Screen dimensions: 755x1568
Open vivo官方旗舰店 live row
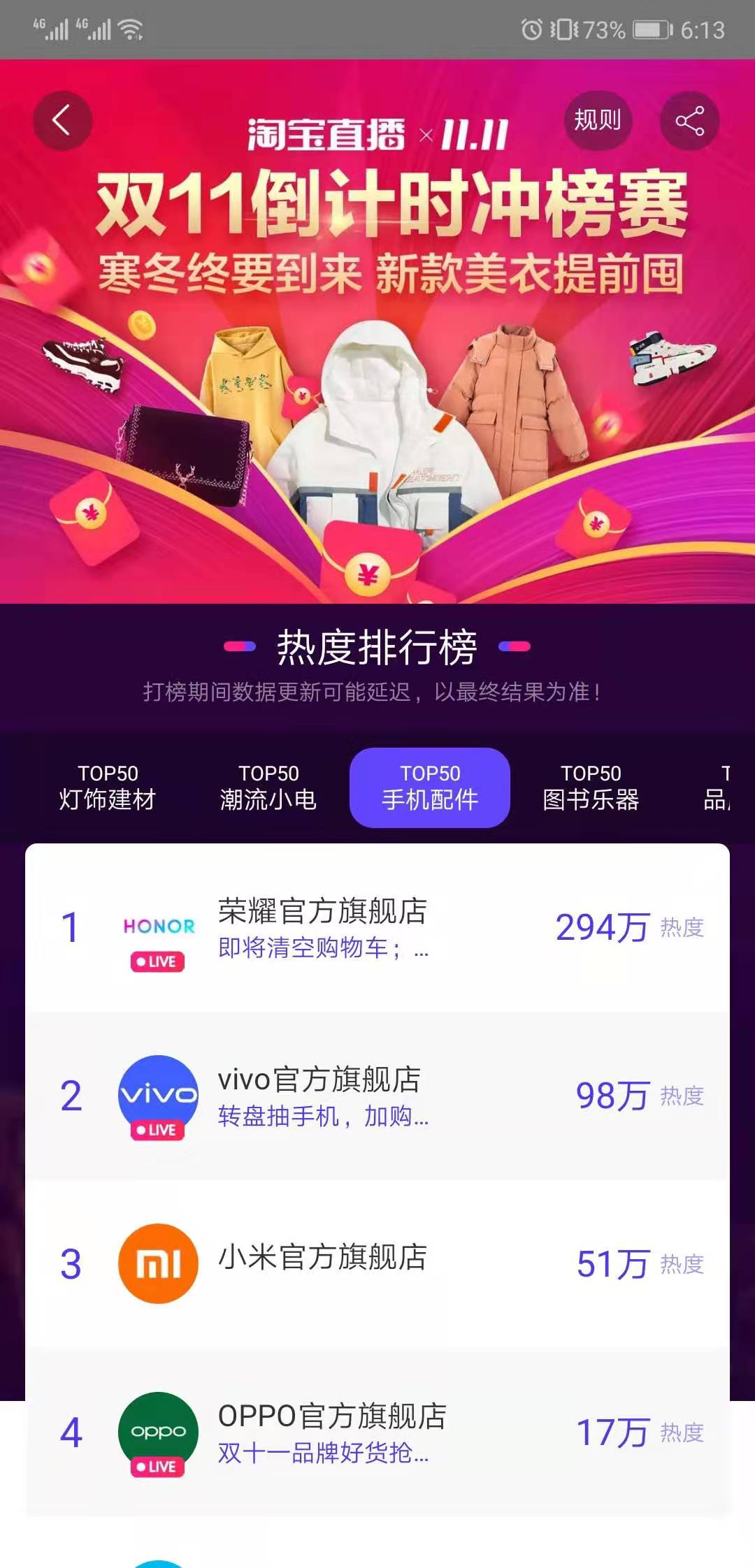[x=377, y=1096]
